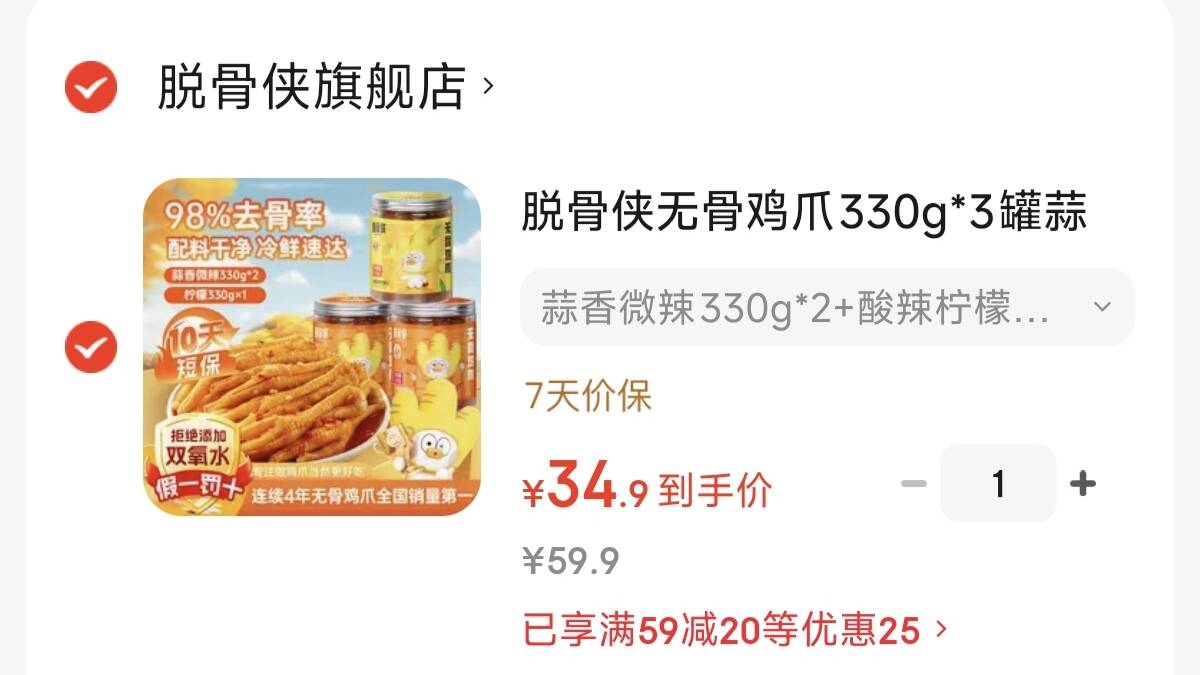
Task: Deselect the 无骨鸡爪 item checkbox
Action: 91,347
